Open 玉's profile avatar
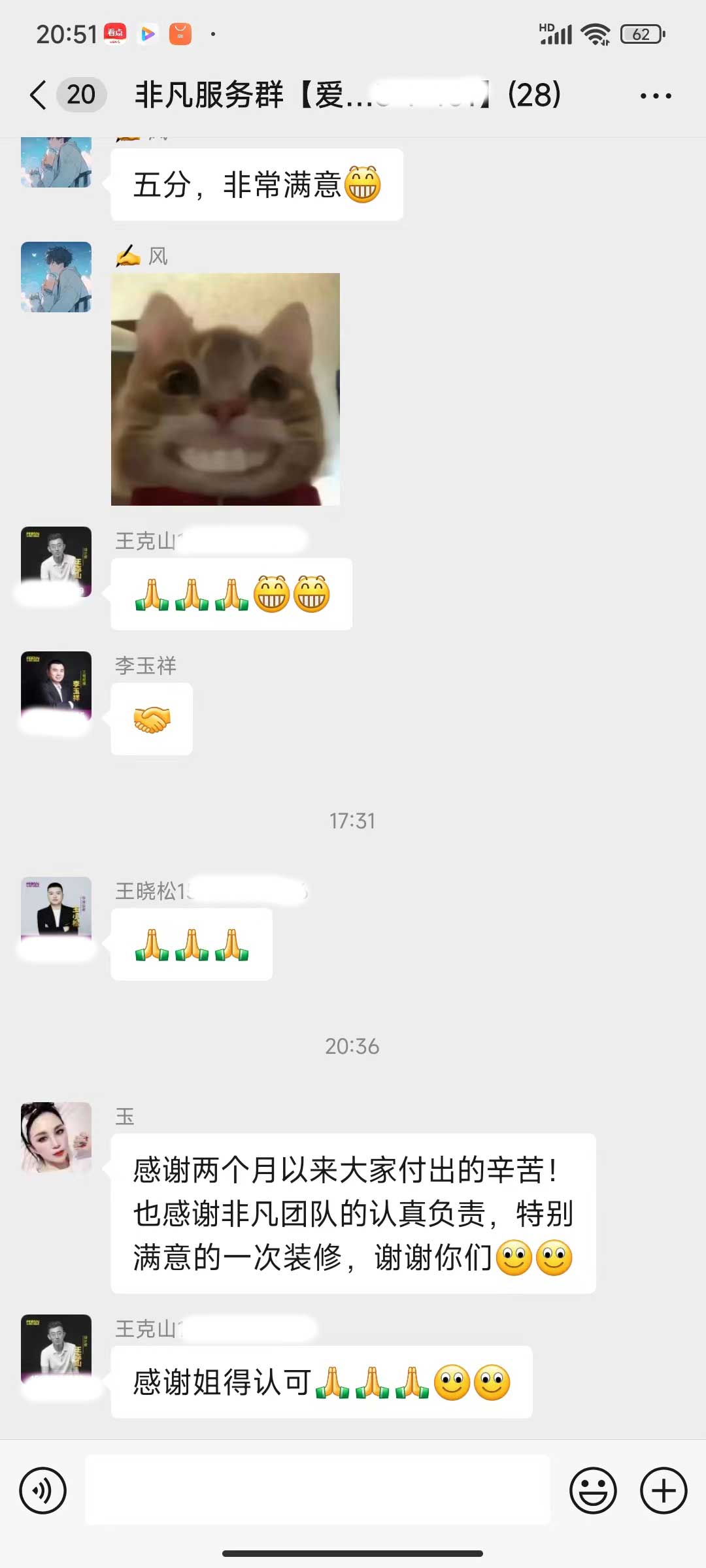Viewport: 706px width, 1568px height. tap(56, 1137)
